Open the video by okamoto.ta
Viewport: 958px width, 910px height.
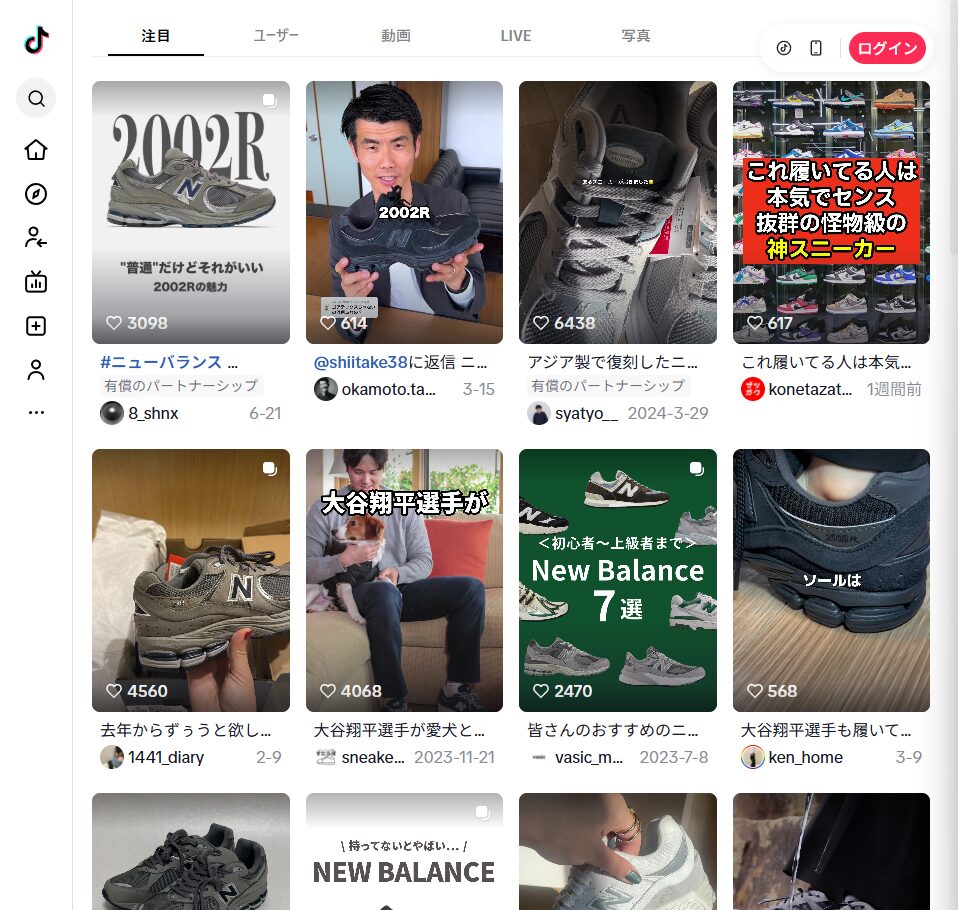tap(404, 212)
